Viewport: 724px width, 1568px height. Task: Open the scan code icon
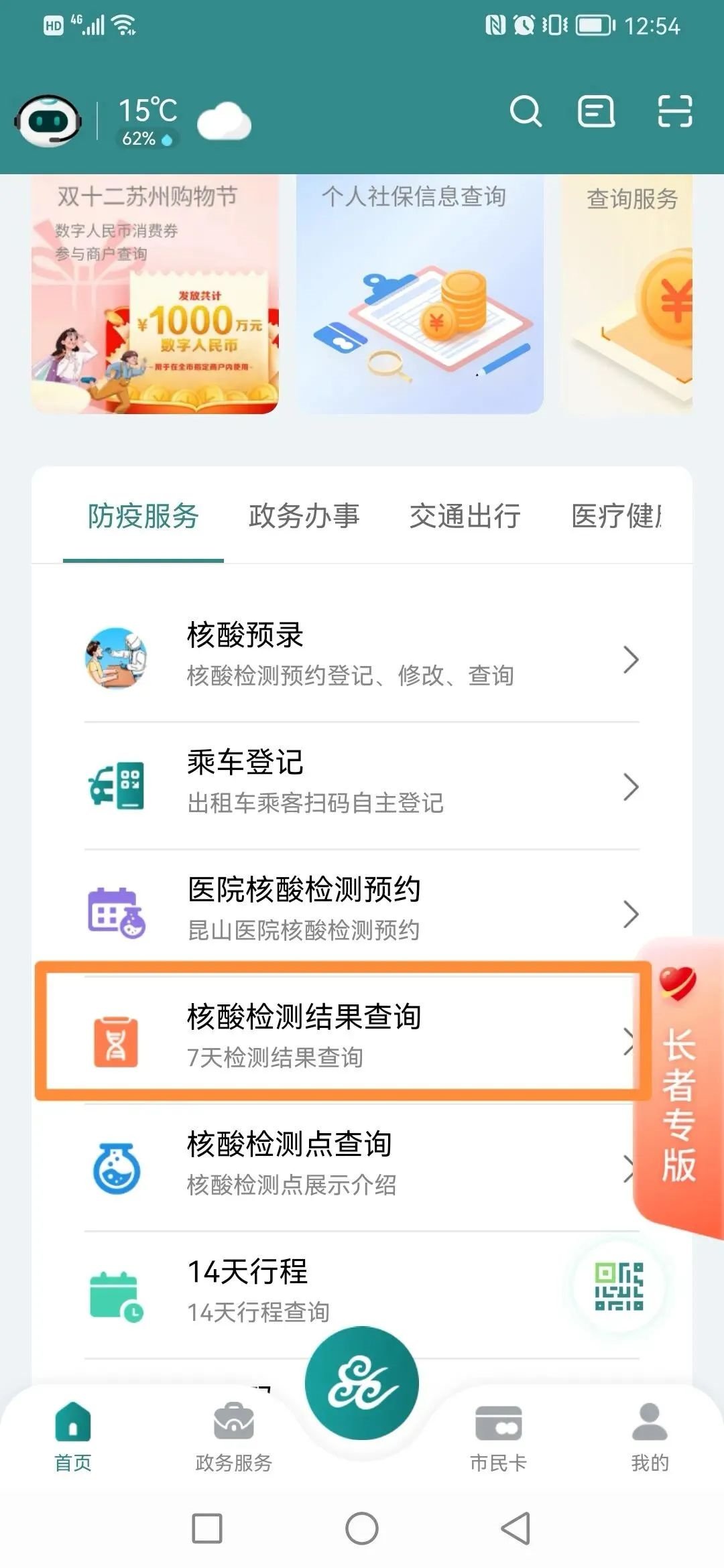coord(674,111)
